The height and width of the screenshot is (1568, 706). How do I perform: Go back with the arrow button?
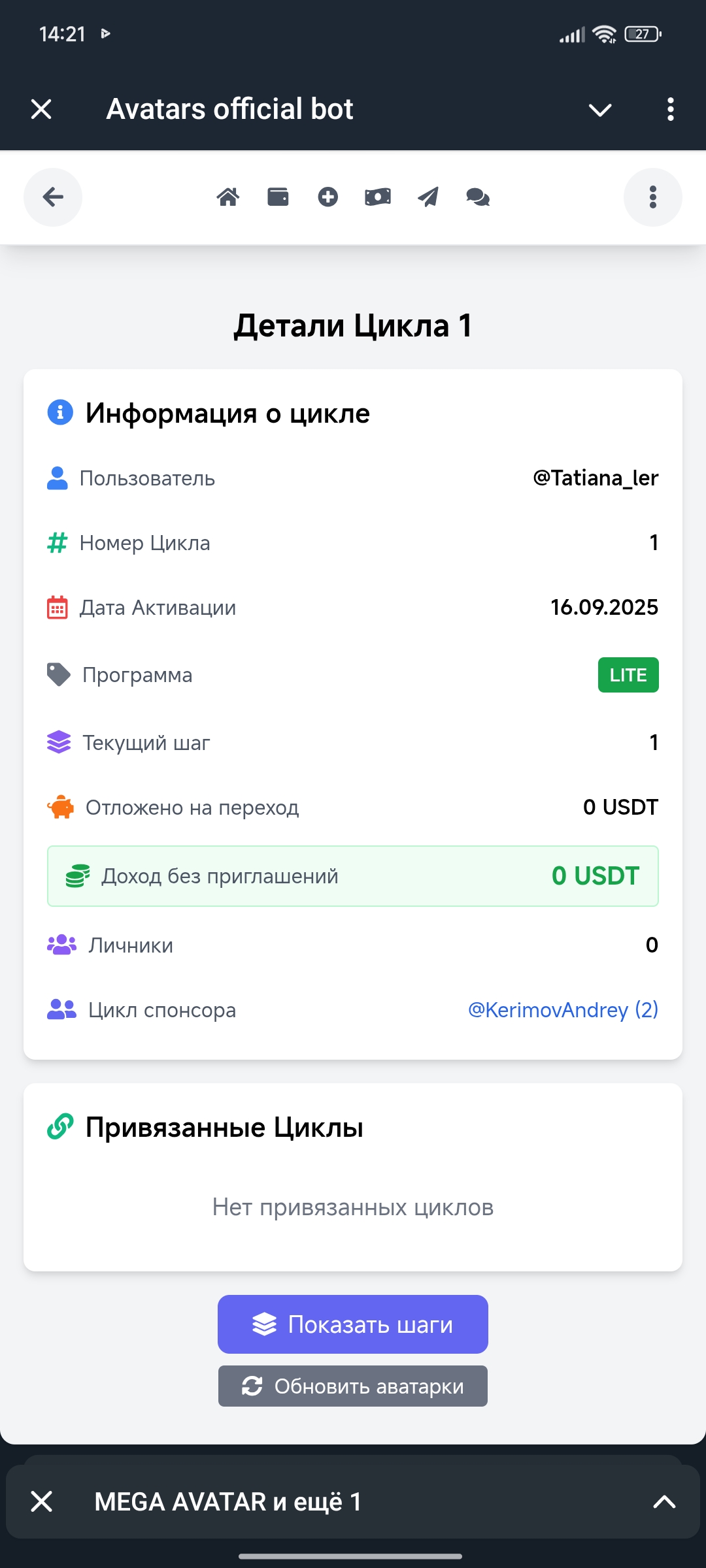[x=53, y=197]
